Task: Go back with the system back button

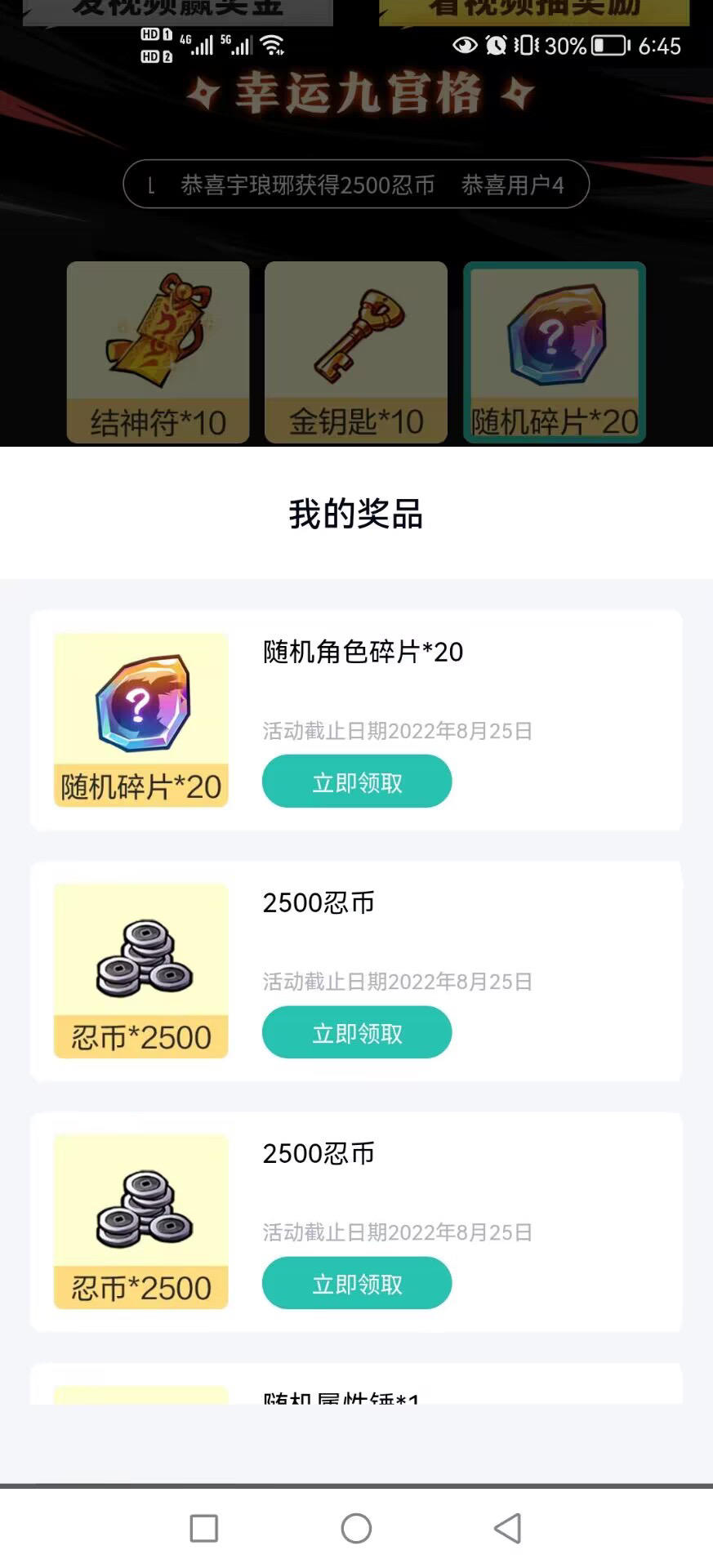Action: pos(508,1528)
